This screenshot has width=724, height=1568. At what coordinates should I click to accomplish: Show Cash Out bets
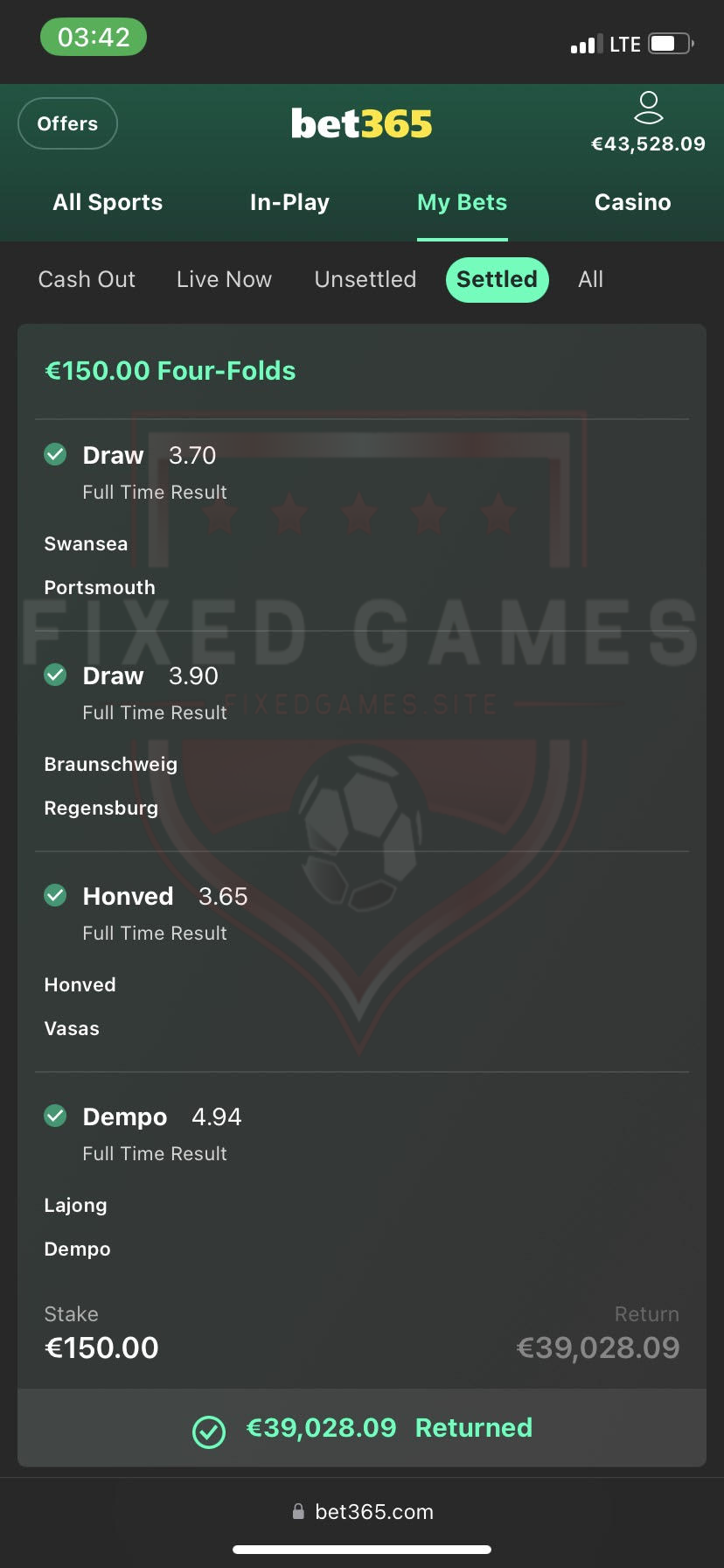point(87,279)
